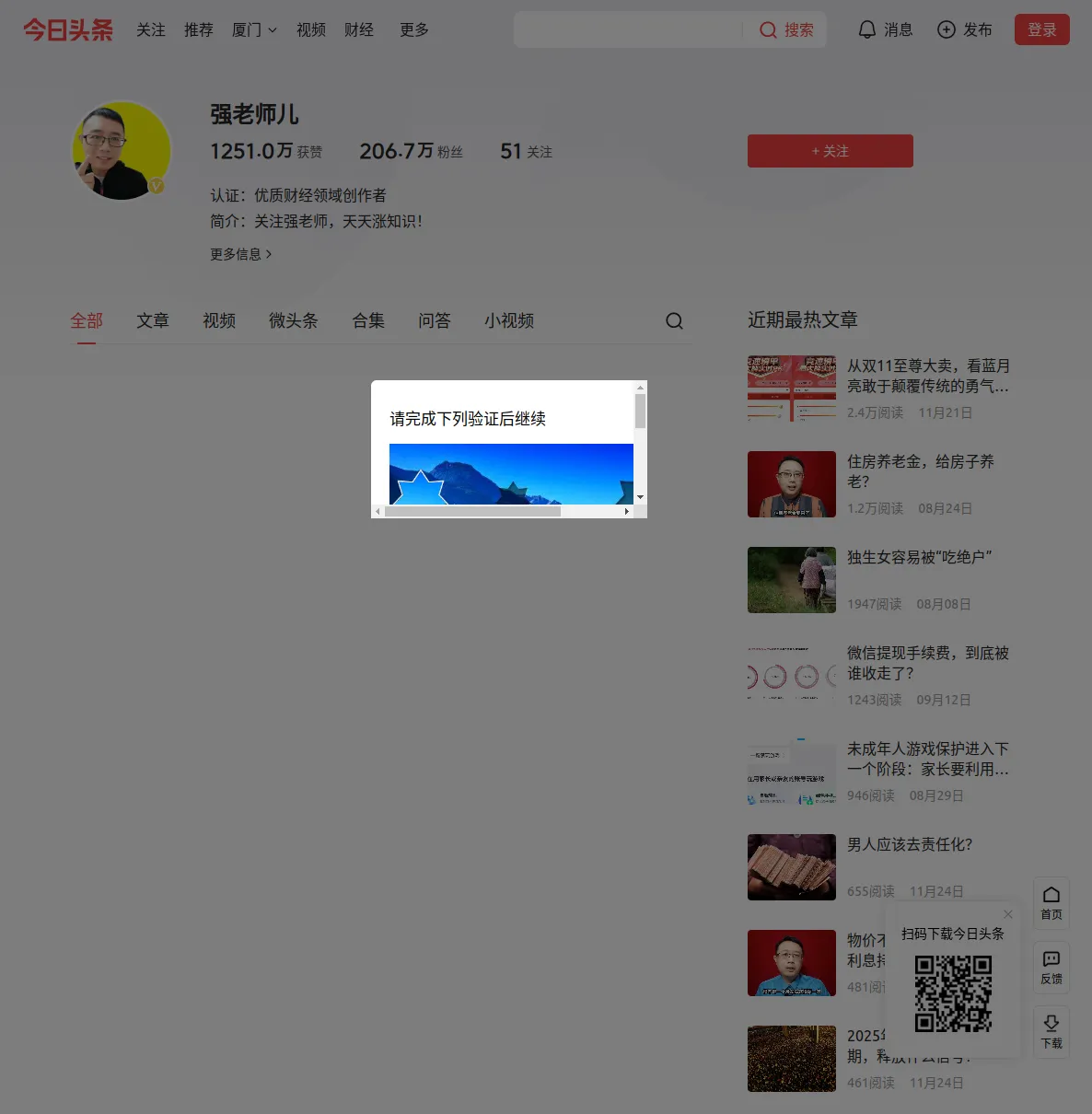Open the search input box
The height and width of the screenshot is (1114, 1092).
(628, 29)
